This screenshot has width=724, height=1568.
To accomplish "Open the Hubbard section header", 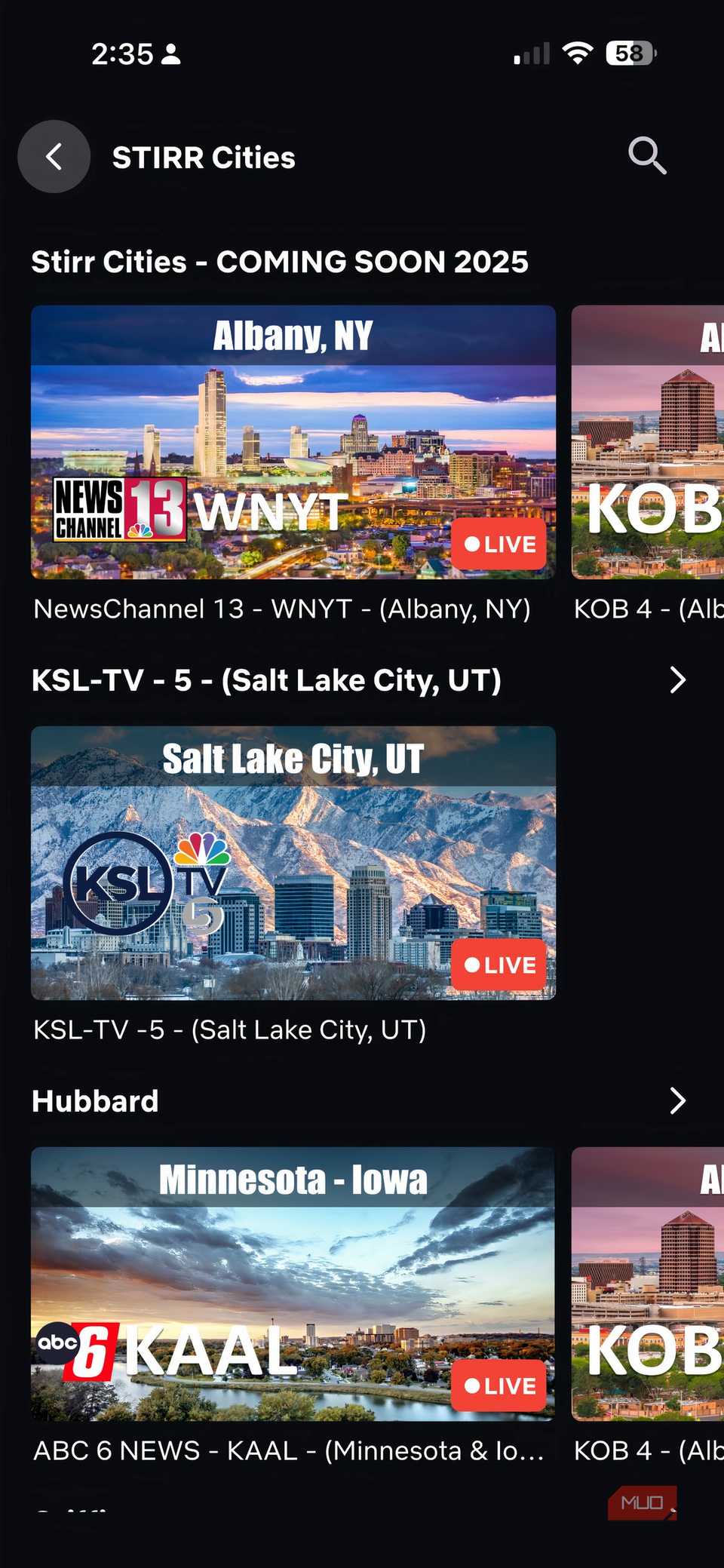I will tap(94, 1100).
